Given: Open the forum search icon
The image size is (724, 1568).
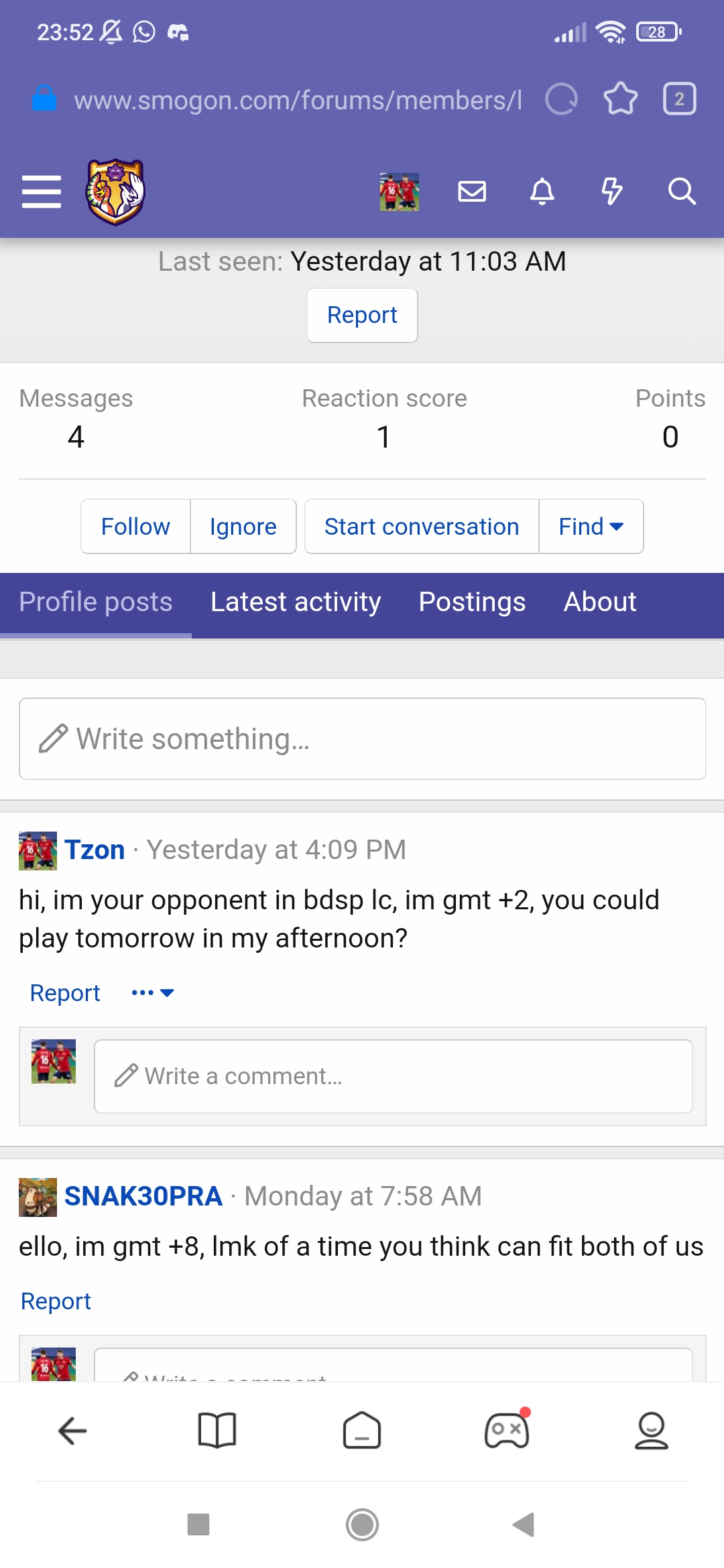Looking at the screenshot, I should (682, 192).
